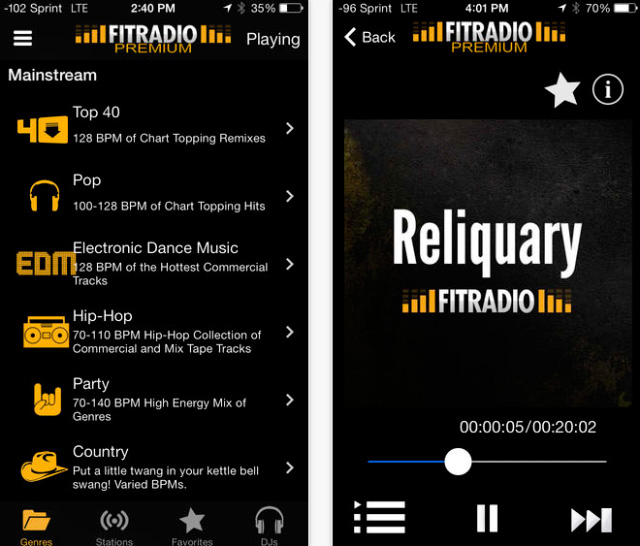Viewport: 640px width, 546px height.
Task: Switch to the DJs tab
Action: [269, 526]
